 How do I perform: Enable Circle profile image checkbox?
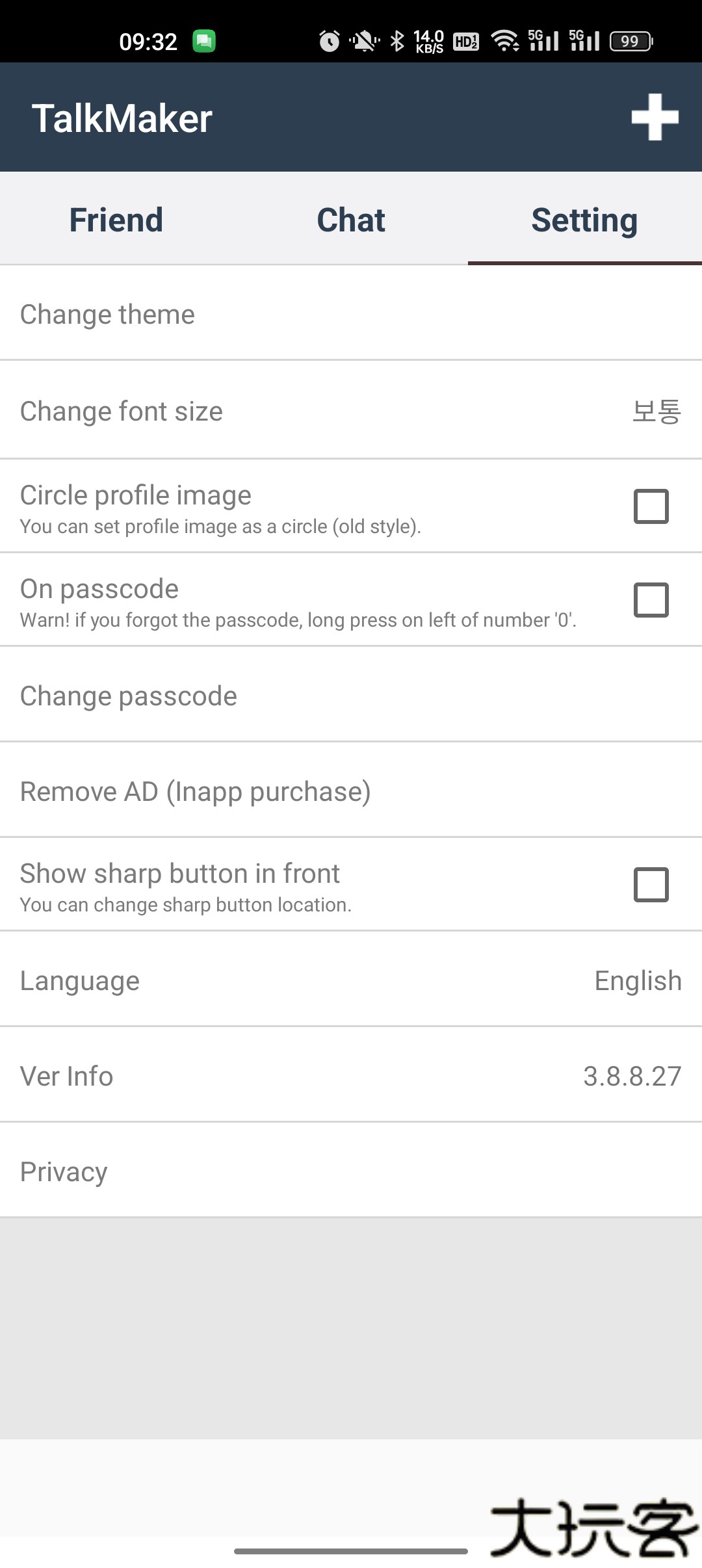(651, 506)
